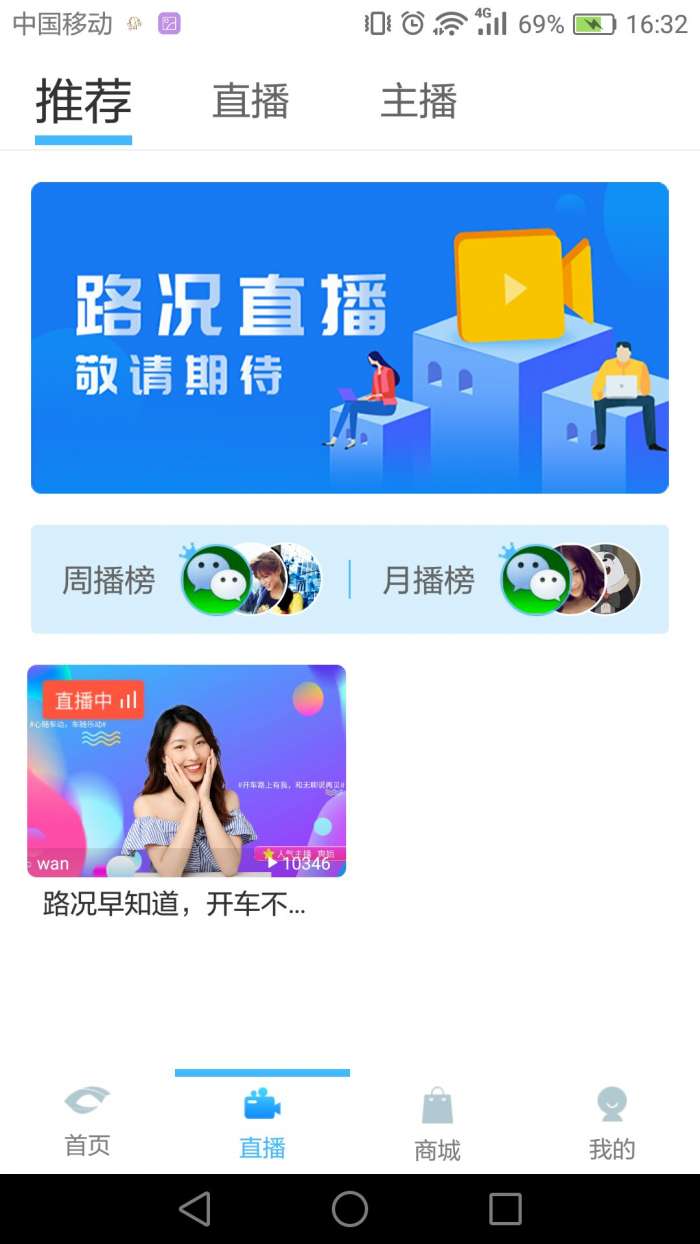
Task: Switch to the 直播 top tab
Action: point(250,102)
